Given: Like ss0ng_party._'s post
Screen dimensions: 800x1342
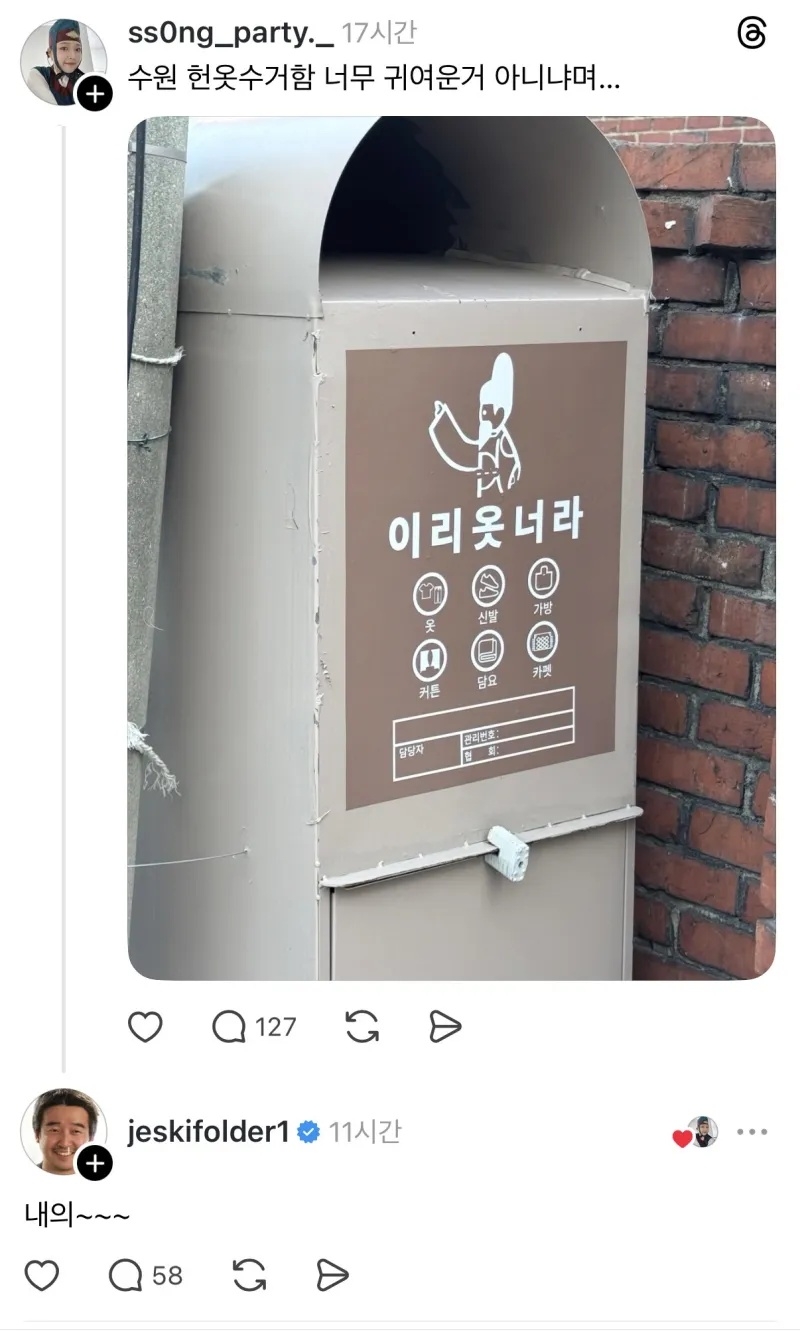Looking at the screenshot, I should point(145,1026).
